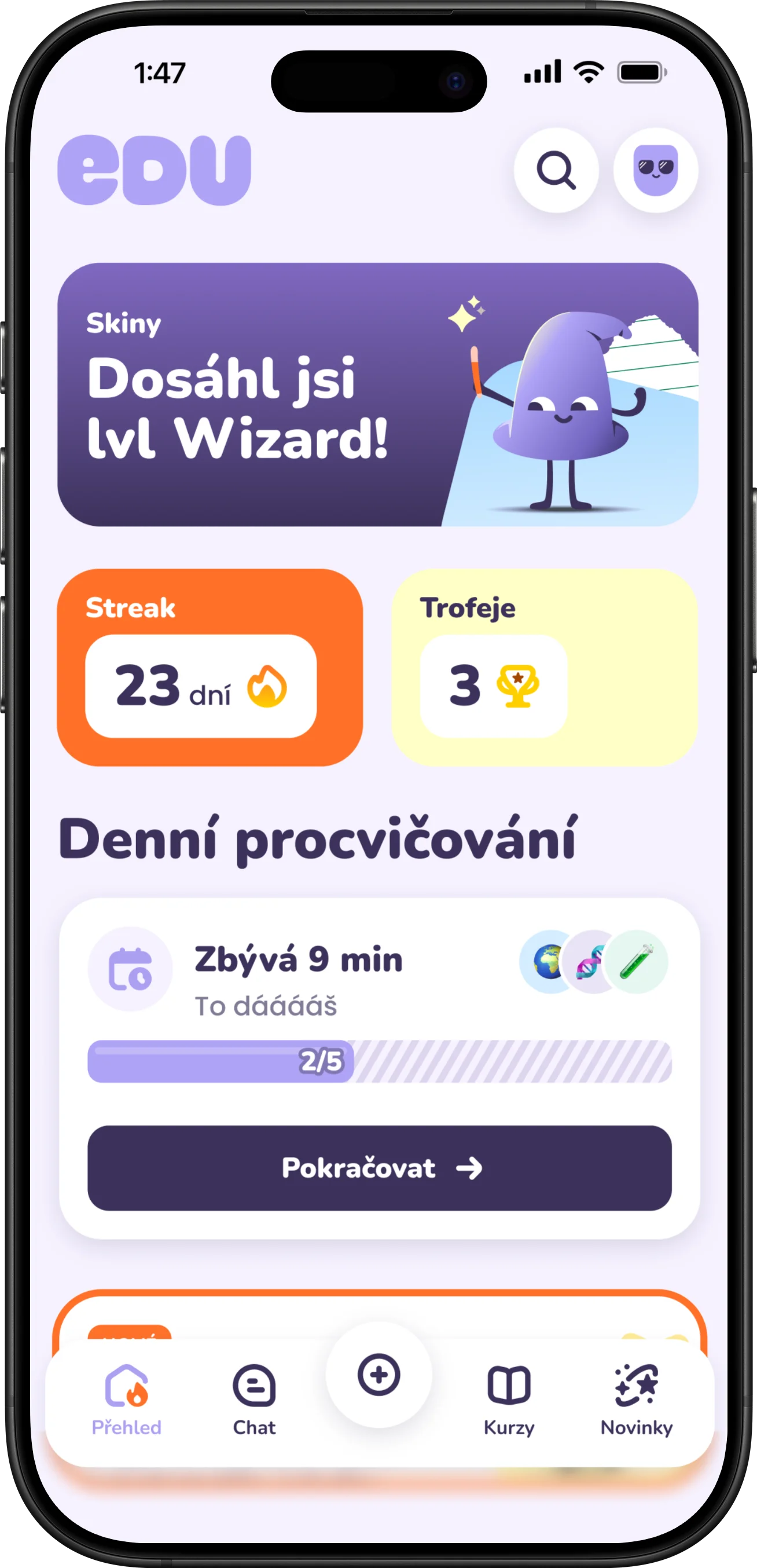Image resolution: width=757 pixels, height=1568 pixels.
Task: Select the DNA subject icon
Action: 589,961
